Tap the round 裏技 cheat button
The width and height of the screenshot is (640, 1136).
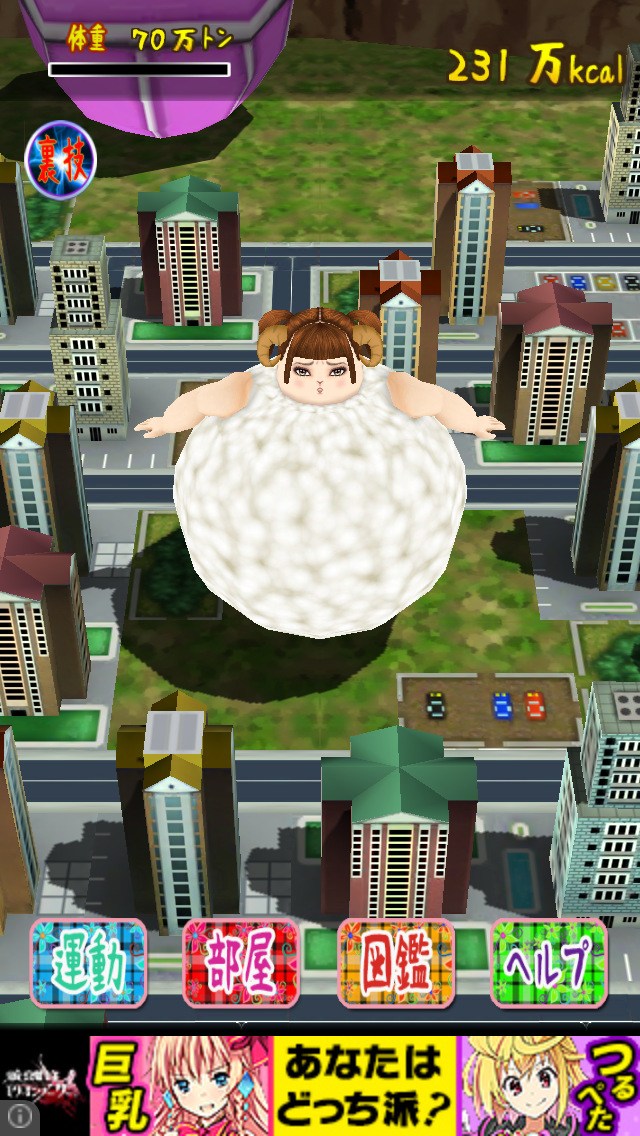(60, 160)
